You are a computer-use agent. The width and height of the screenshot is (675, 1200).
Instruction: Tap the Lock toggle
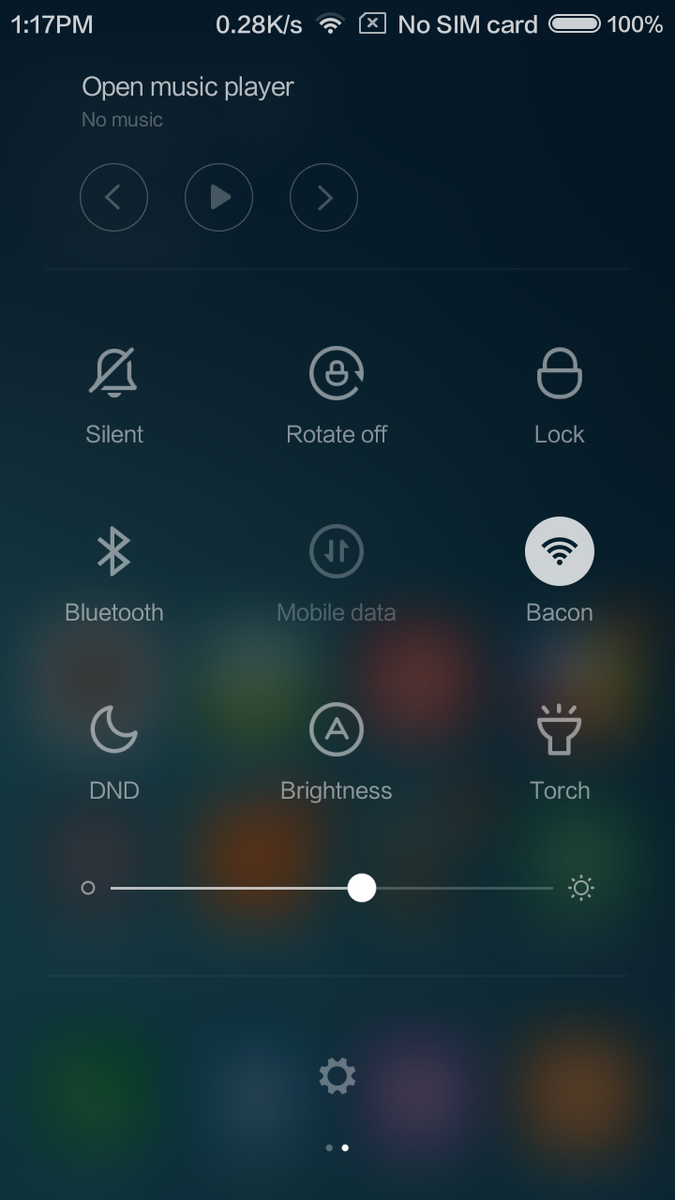tap(559, 374)
